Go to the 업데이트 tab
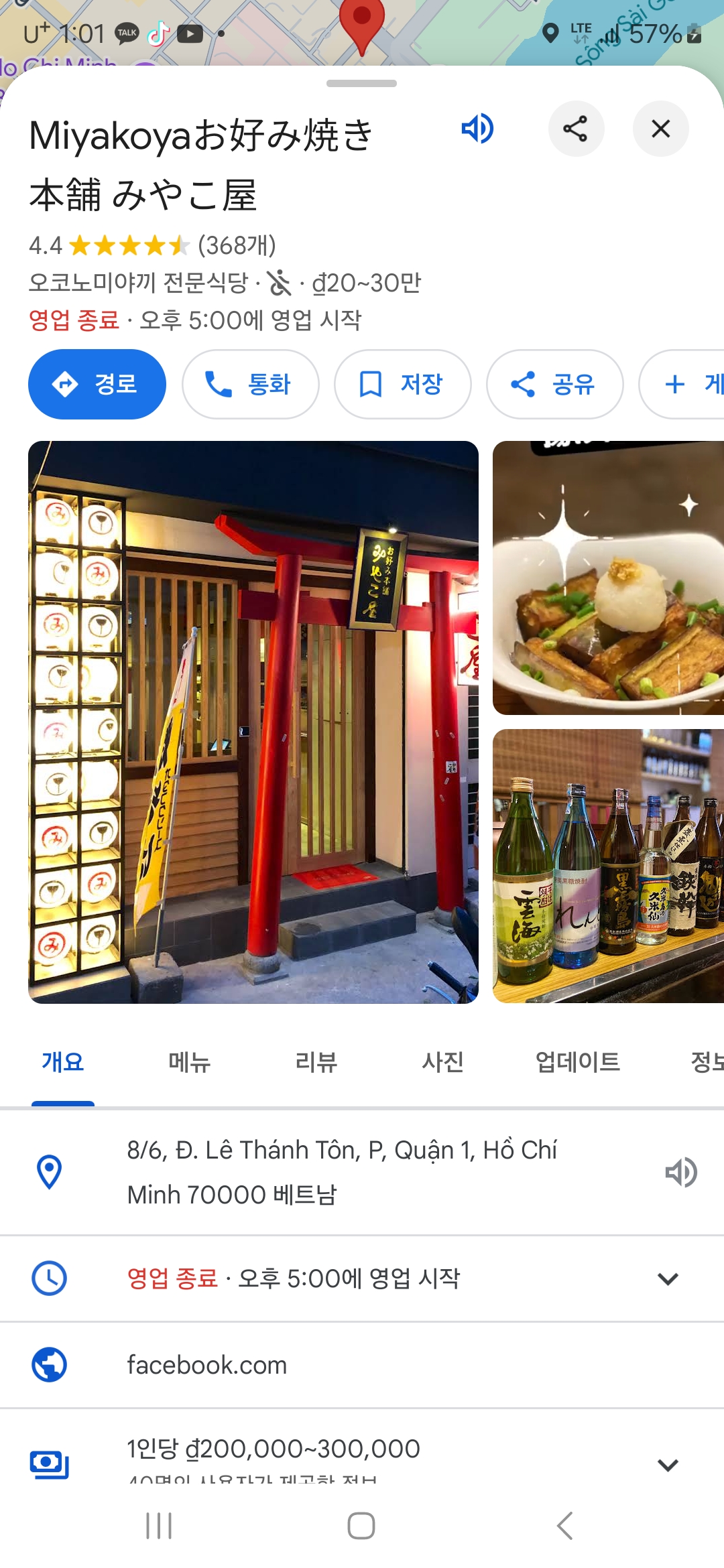This screenshot has height=1568, width=724. (577, 1062)
